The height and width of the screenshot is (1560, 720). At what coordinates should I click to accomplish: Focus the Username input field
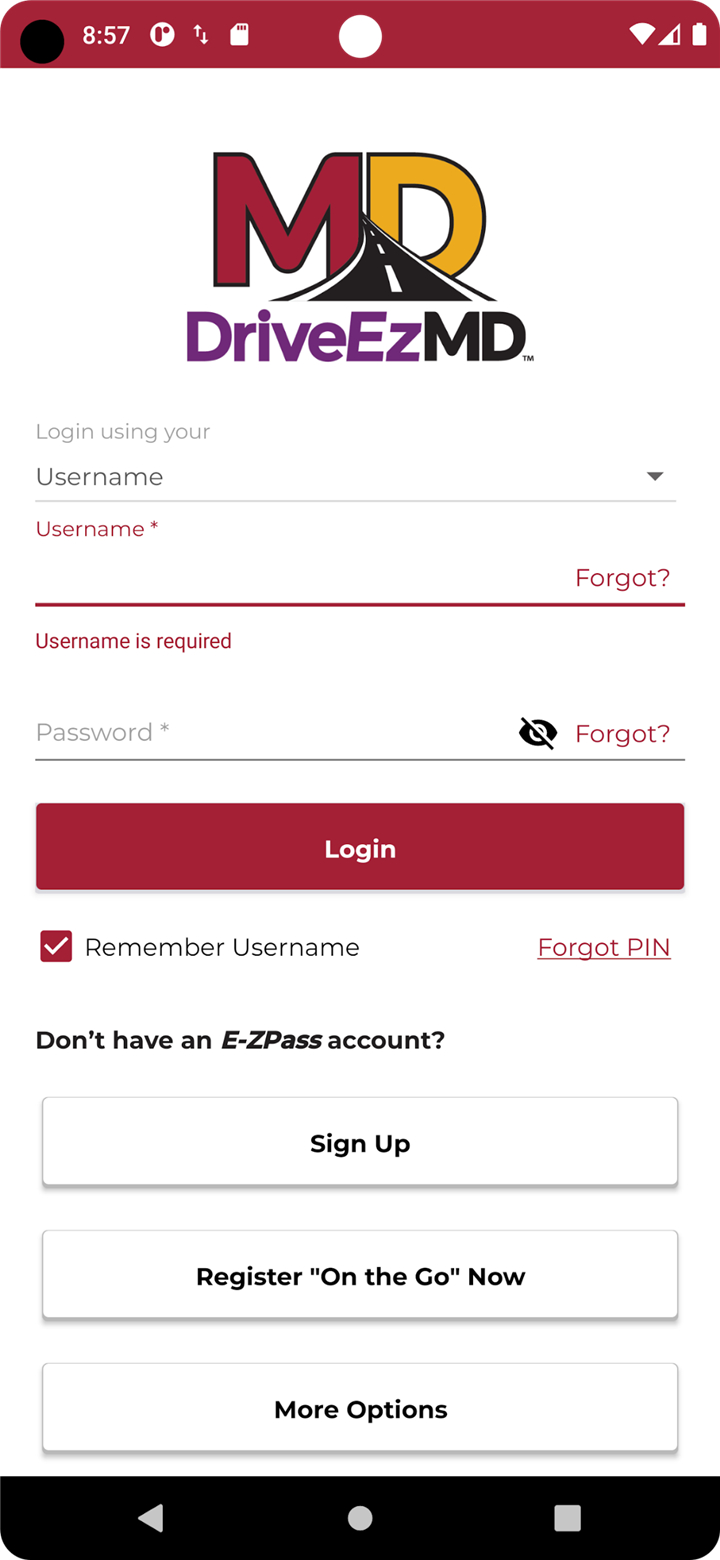click(x=300, y=578)
